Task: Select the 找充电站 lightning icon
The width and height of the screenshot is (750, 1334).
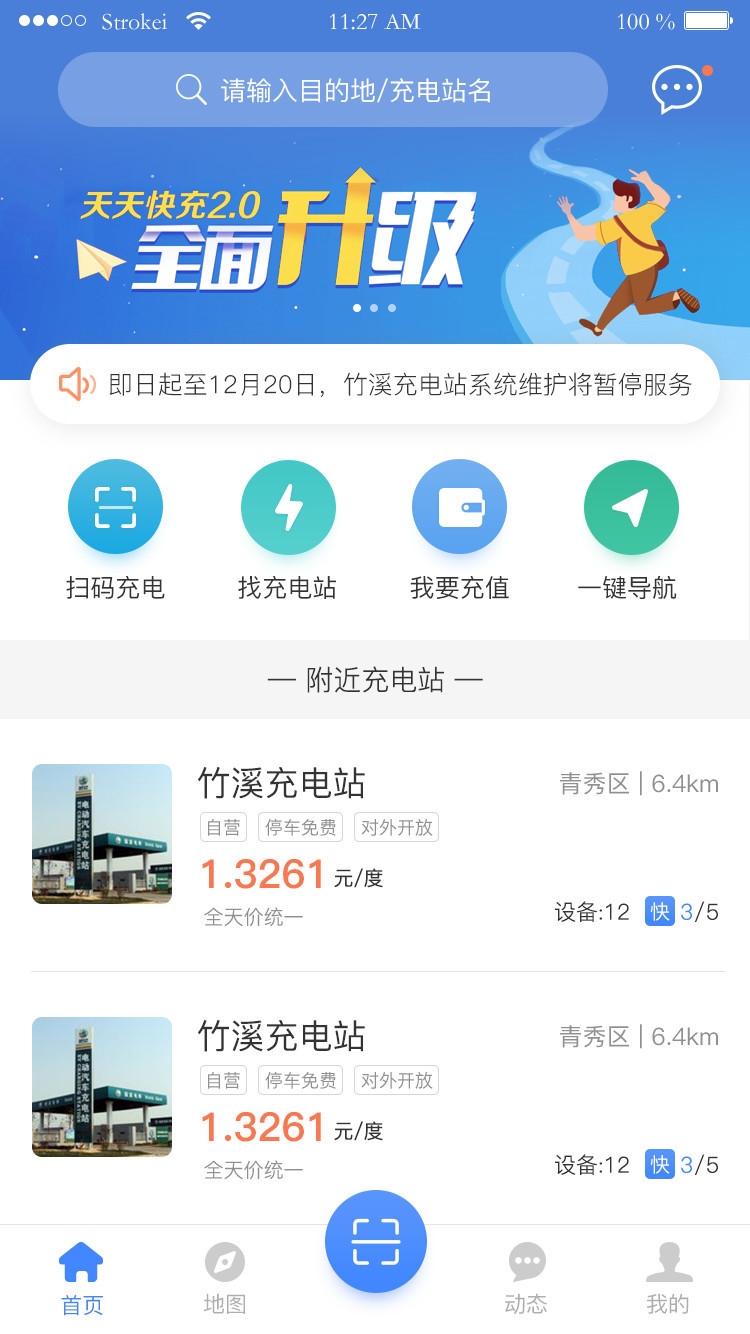Action: point(288,507)
